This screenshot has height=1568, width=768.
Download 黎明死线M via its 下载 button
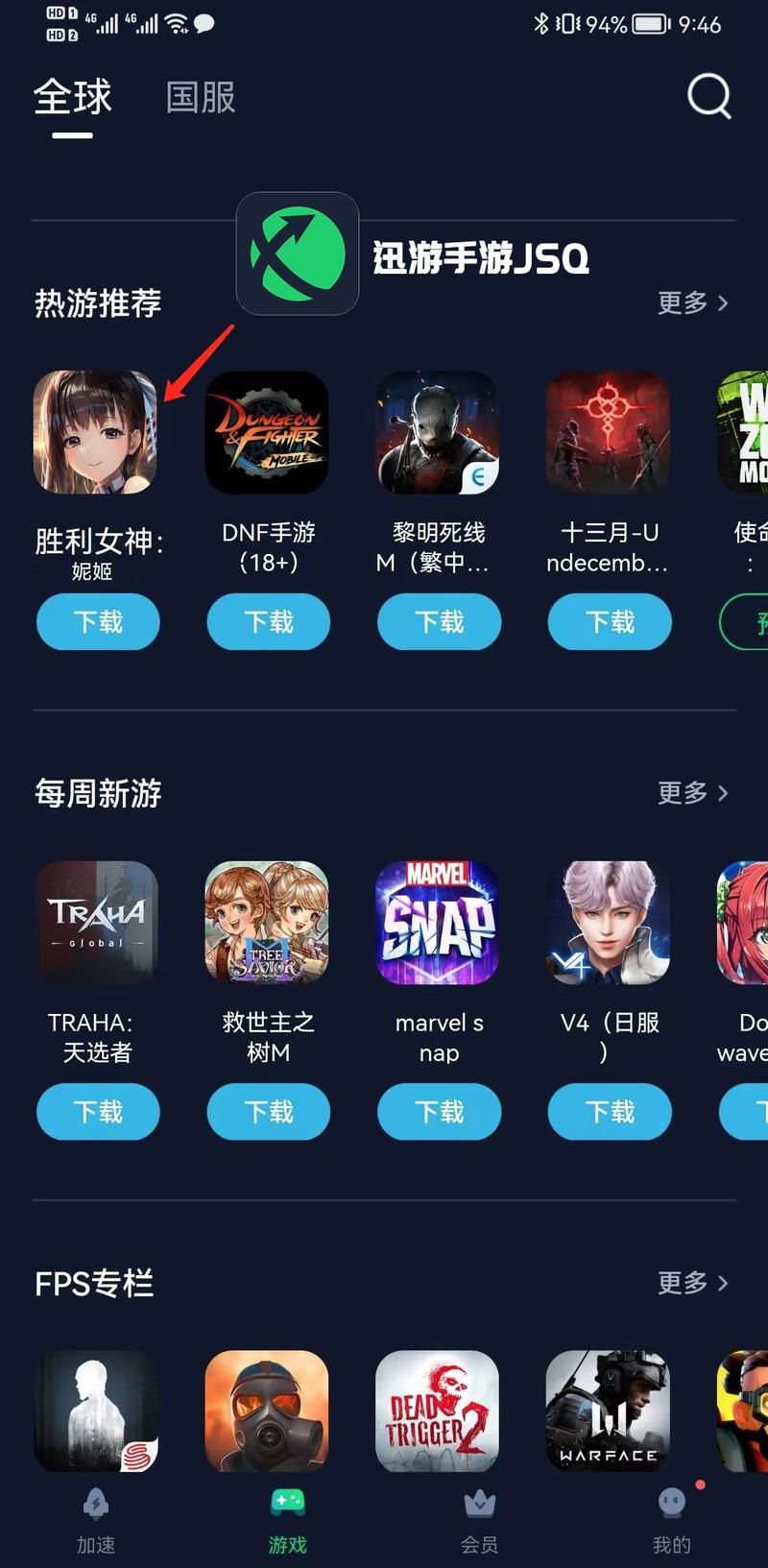click(439, 622)
